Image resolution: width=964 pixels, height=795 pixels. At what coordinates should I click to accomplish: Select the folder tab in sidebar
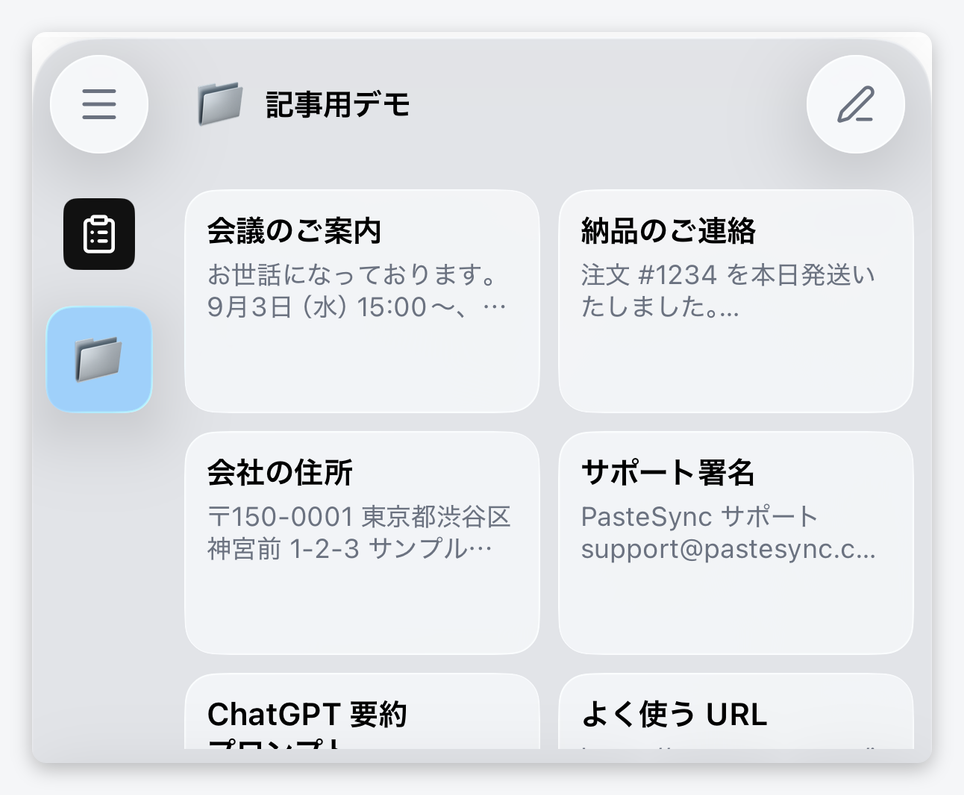pyautogui.click(x=99, y=359)
